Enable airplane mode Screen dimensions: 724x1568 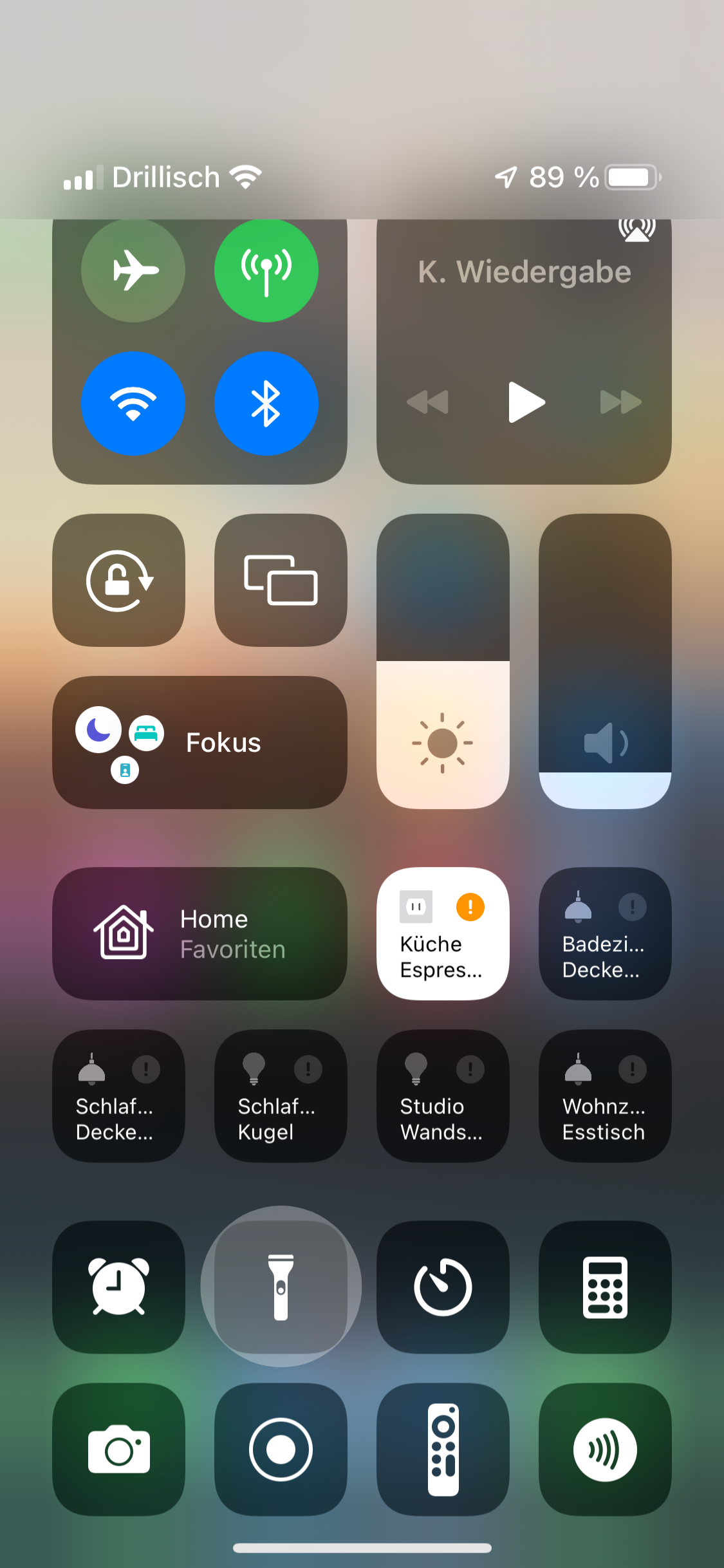click(133, 270)
